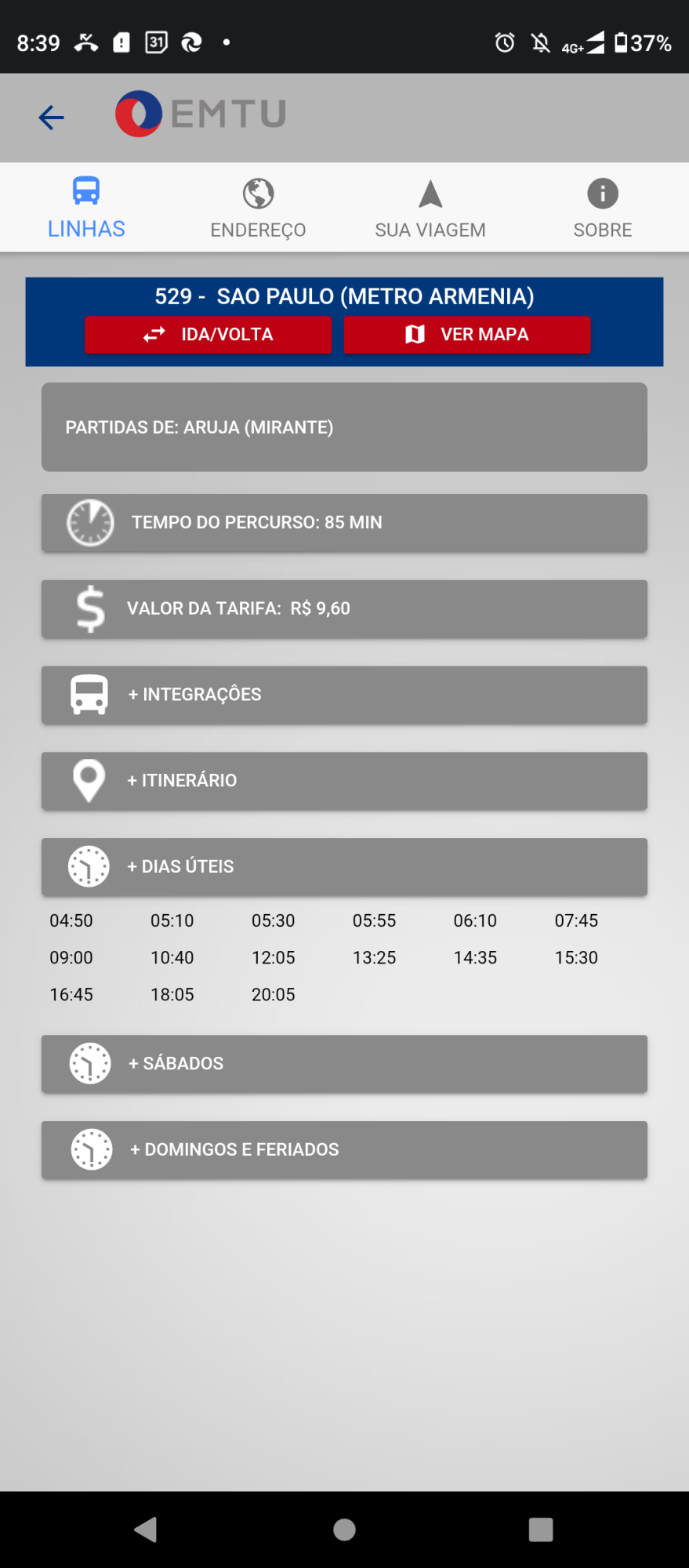Viewport: 689px width, 1568px height.
Task: Go back using the blue arrow
Action: point(52,118)
